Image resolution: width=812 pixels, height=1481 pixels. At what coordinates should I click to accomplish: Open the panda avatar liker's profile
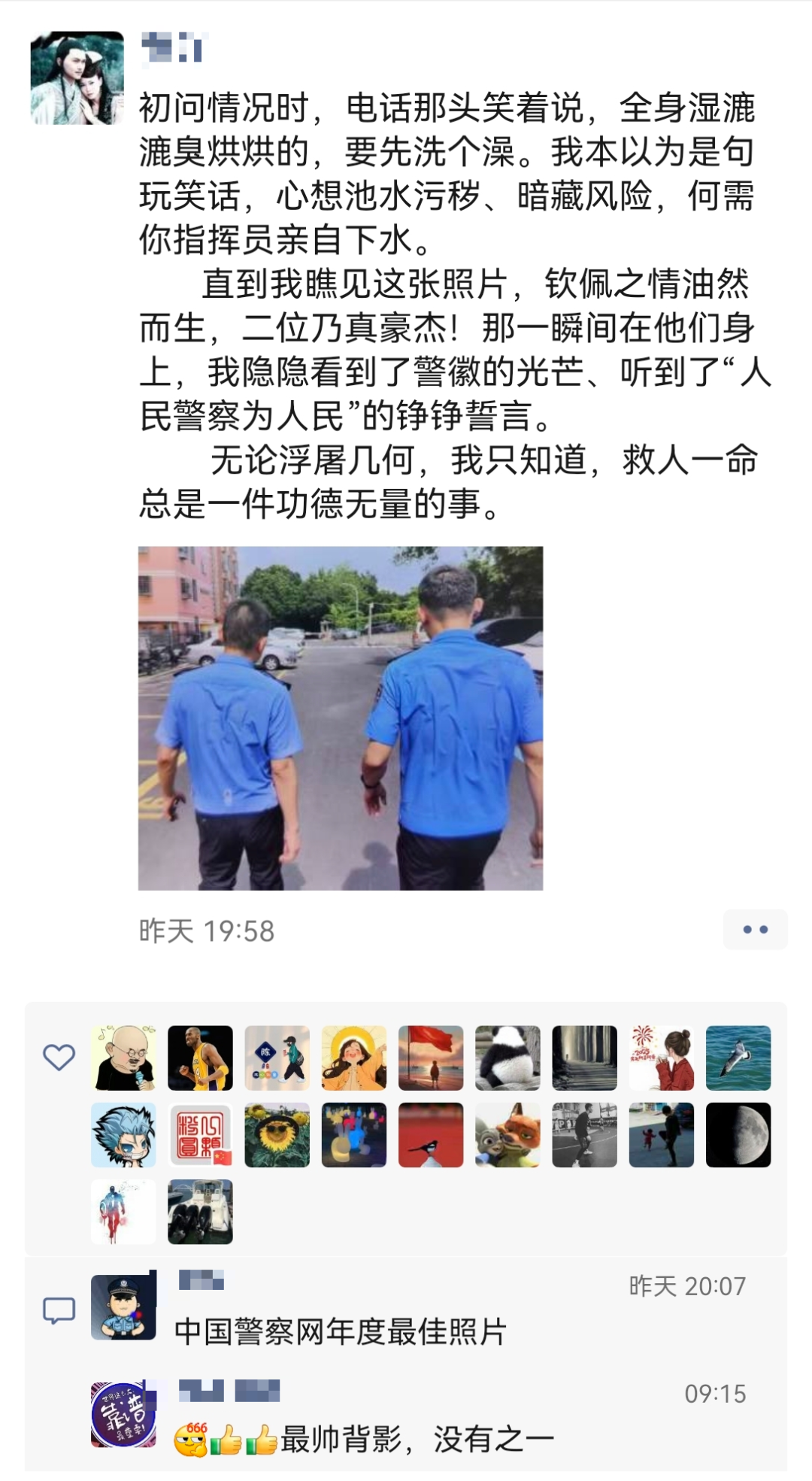click(x=507, y=1058)
